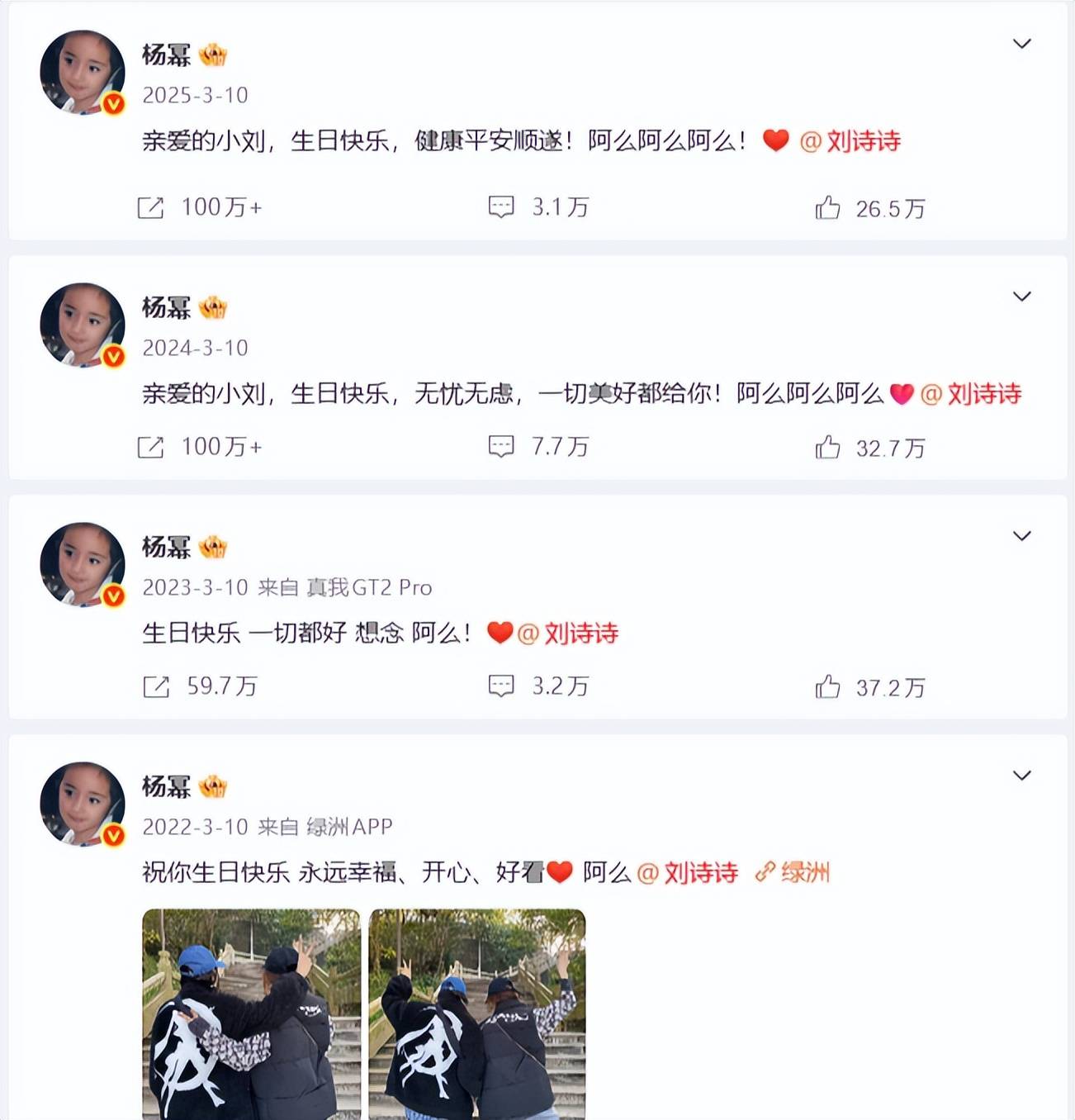The image size is (1075, 1120).
Task: Expand the options chevron on the 2024-3-10 post
Action: [x=1021, y=297]
